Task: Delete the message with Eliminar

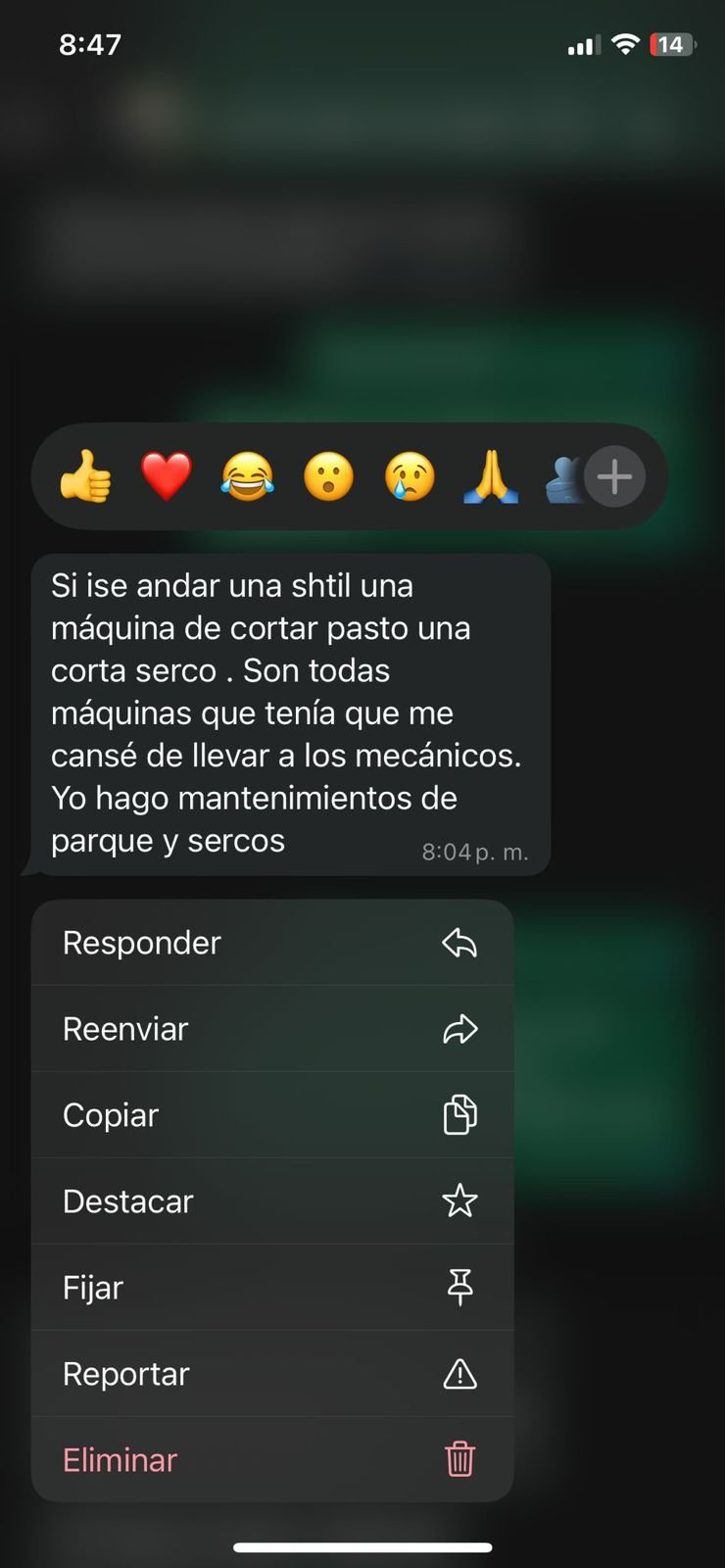Action: [272, 1460]
